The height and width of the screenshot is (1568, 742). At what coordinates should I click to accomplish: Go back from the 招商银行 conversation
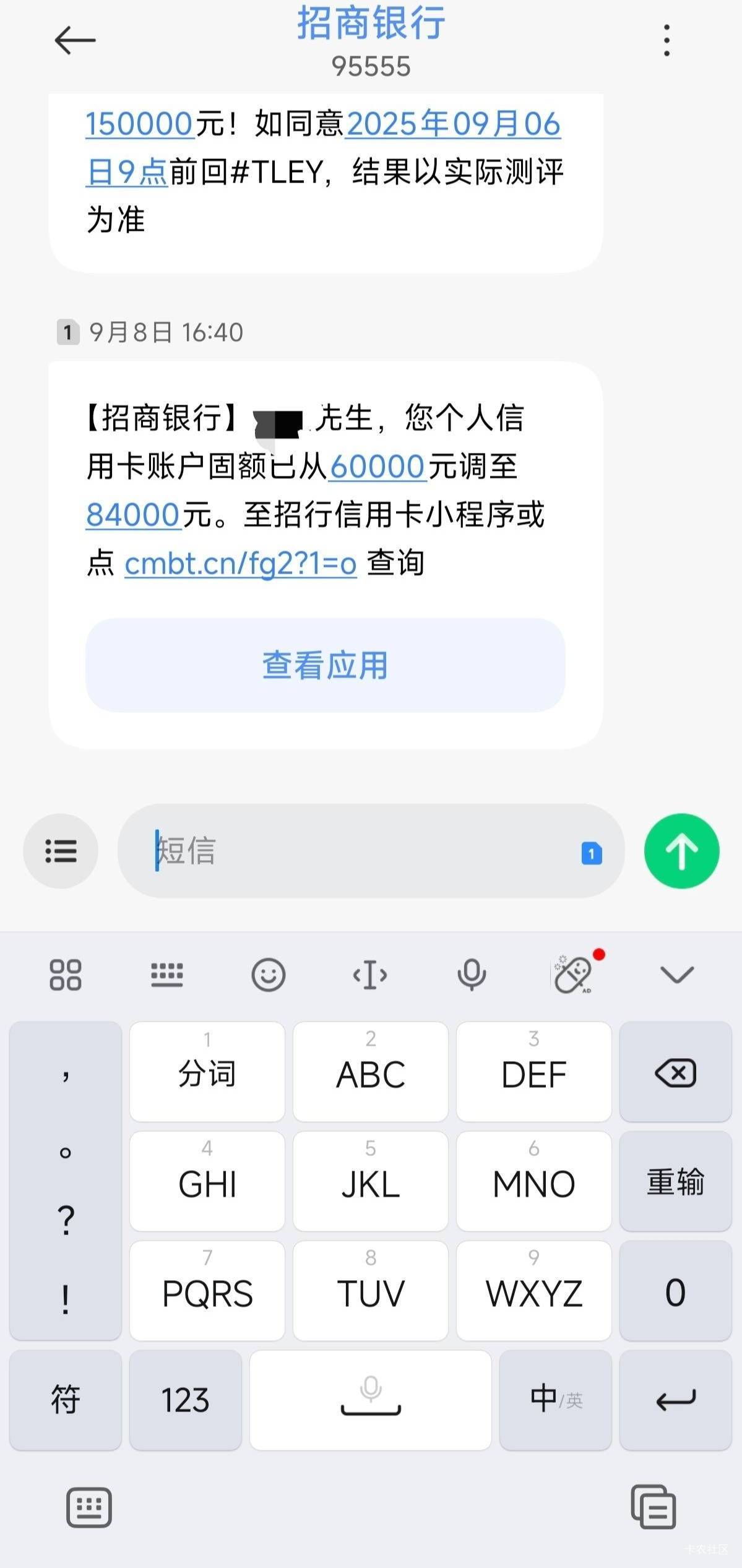click(75, 40)
